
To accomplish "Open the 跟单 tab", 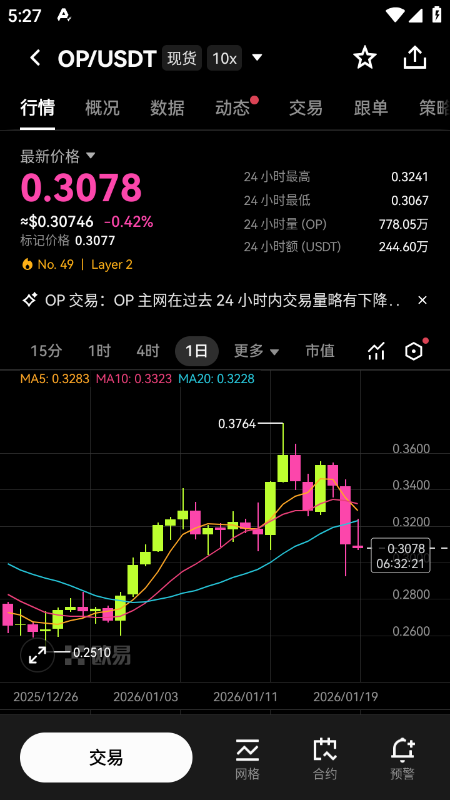I will click(371, 108).
